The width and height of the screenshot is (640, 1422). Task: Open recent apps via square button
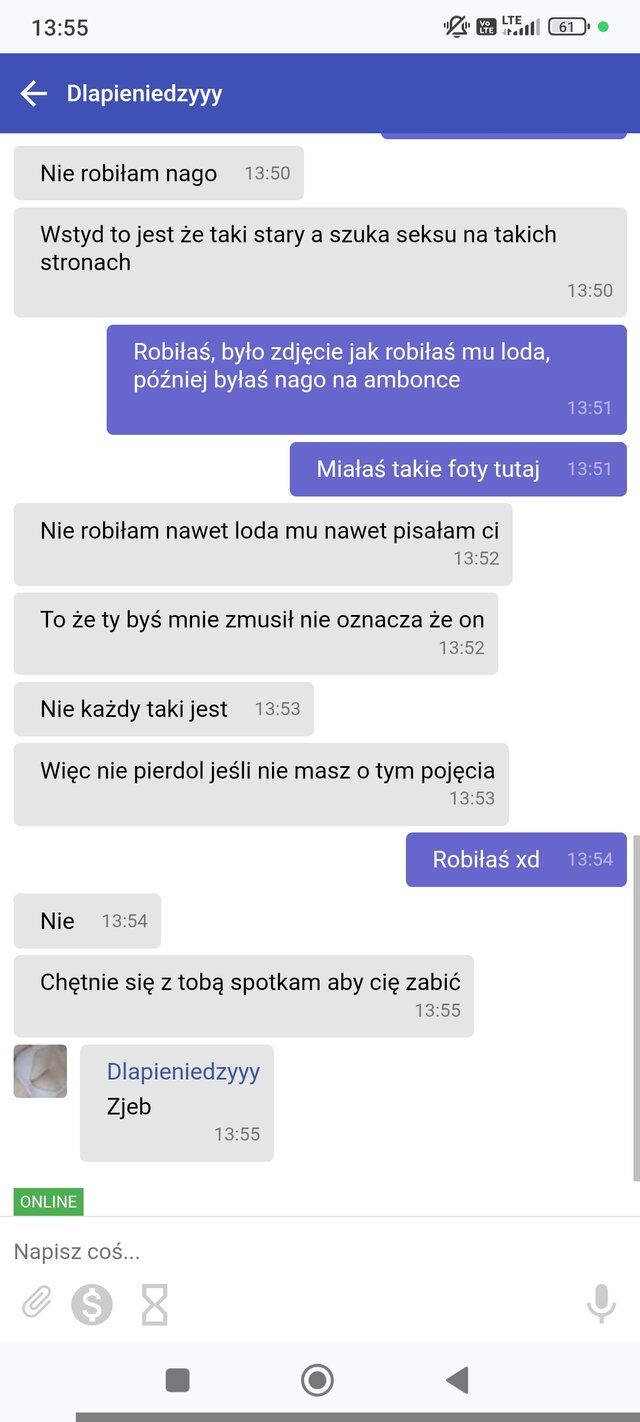(177, 1381)
